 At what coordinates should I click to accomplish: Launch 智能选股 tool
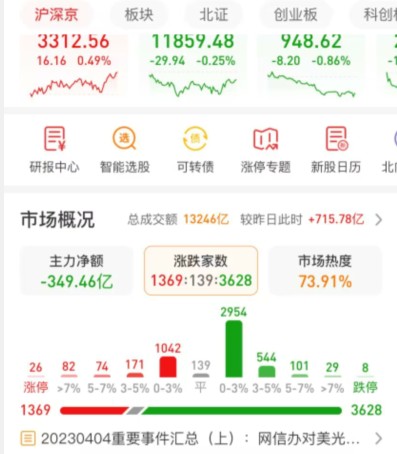coord(125,149)
